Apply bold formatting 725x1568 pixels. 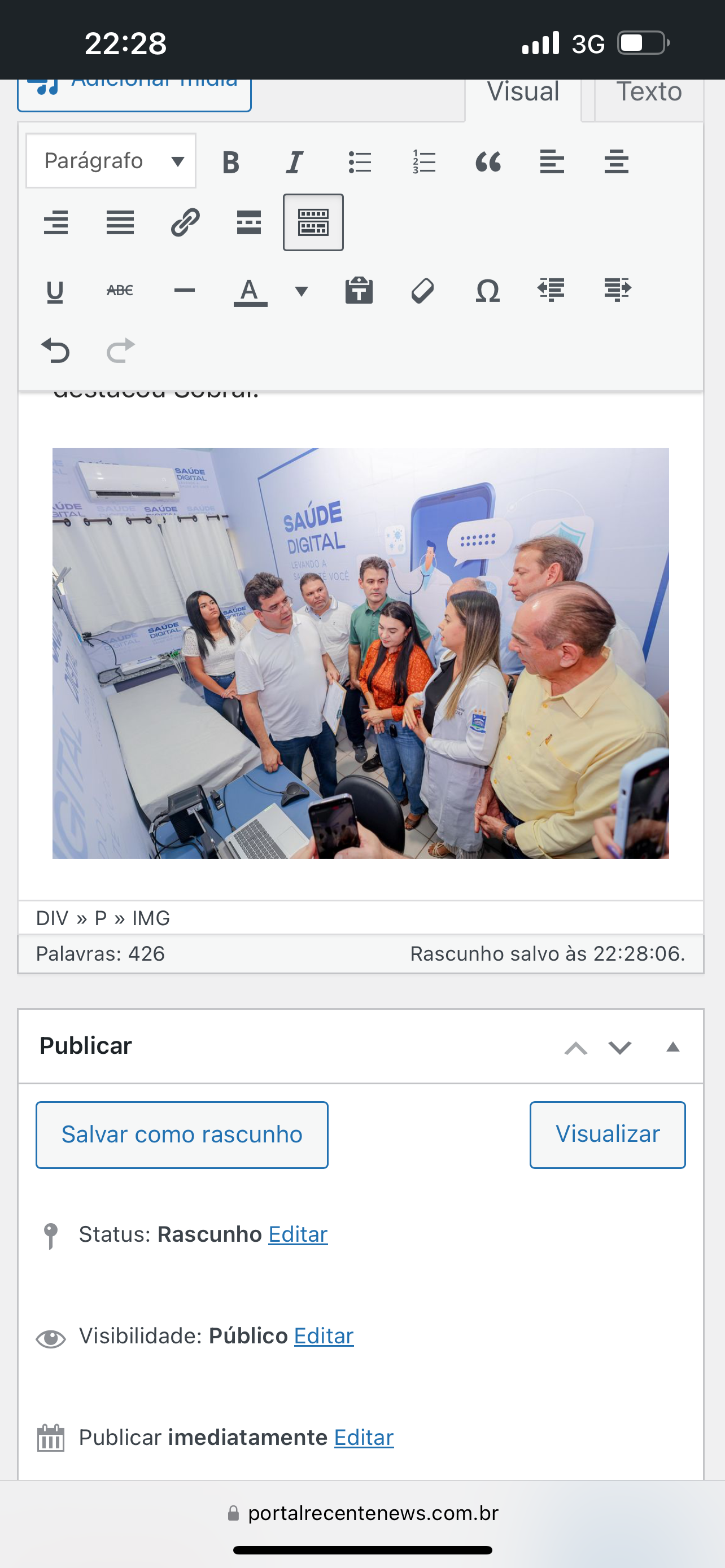231,163
